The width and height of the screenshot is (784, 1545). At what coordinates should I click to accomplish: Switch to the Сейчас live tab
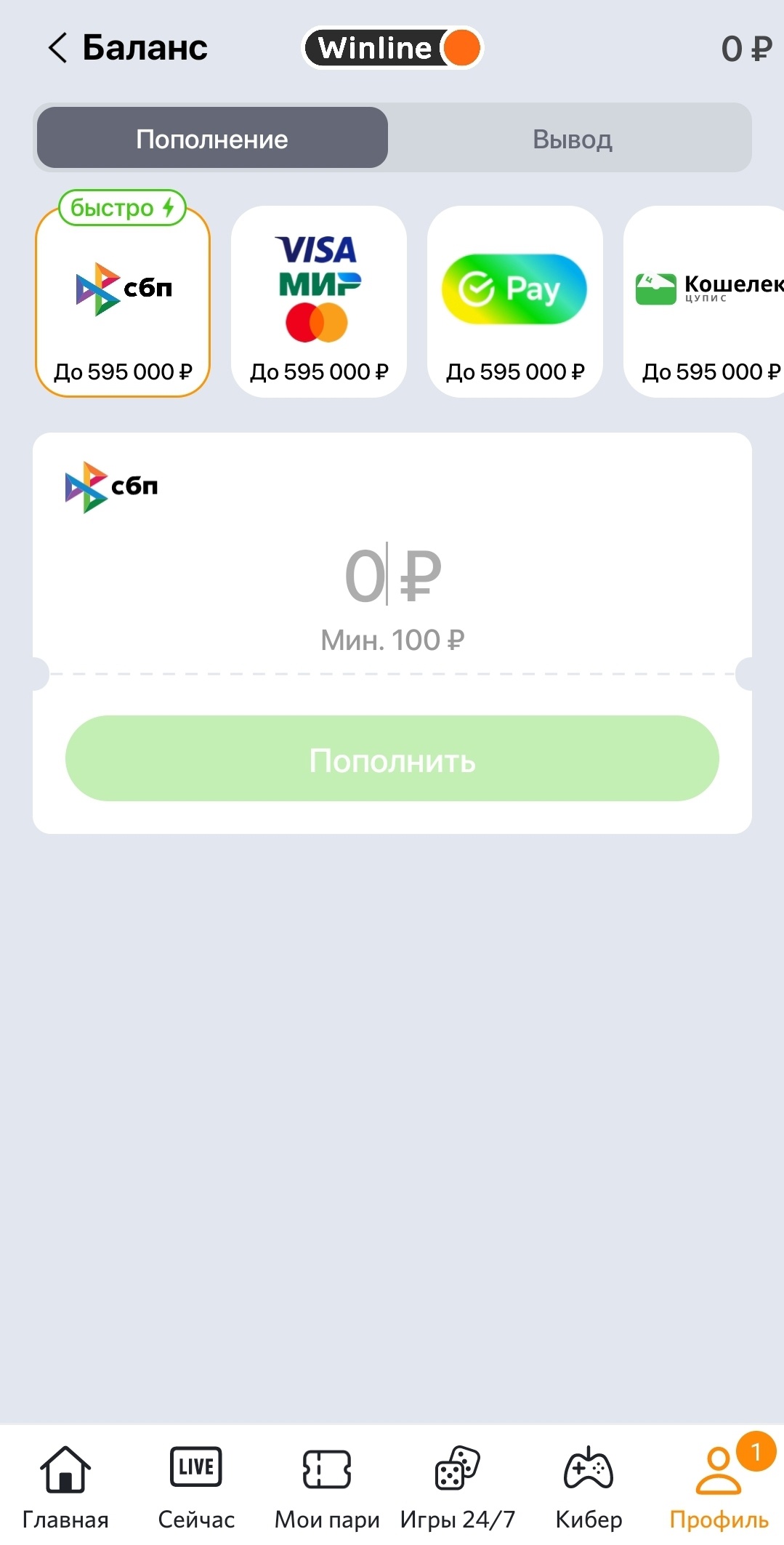coord(196,1486)
